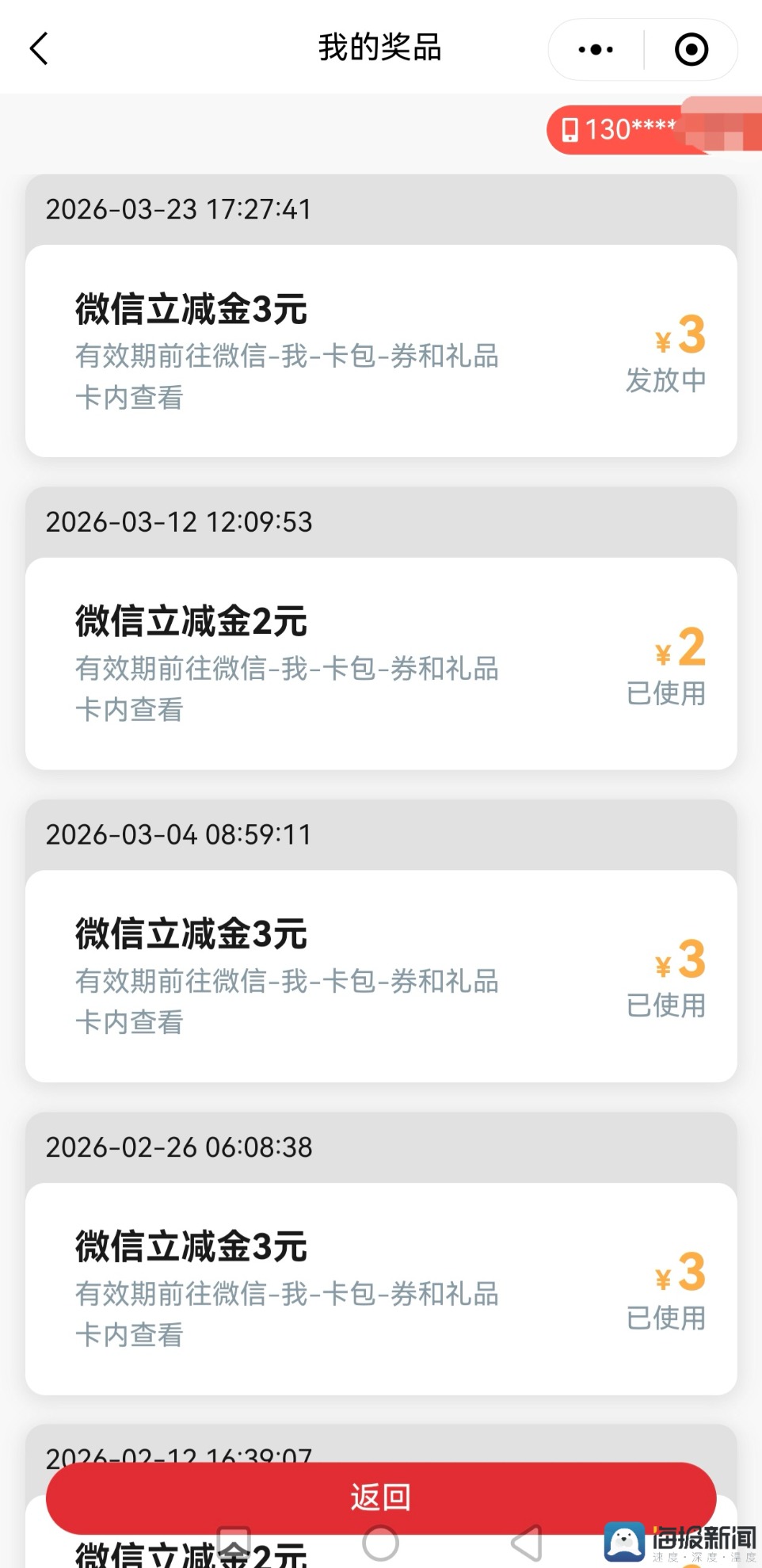Open the 3元 prize marked 发放中
This screenshot has width=762, height=1568.
pyautogui.click(x=381, y=351)
